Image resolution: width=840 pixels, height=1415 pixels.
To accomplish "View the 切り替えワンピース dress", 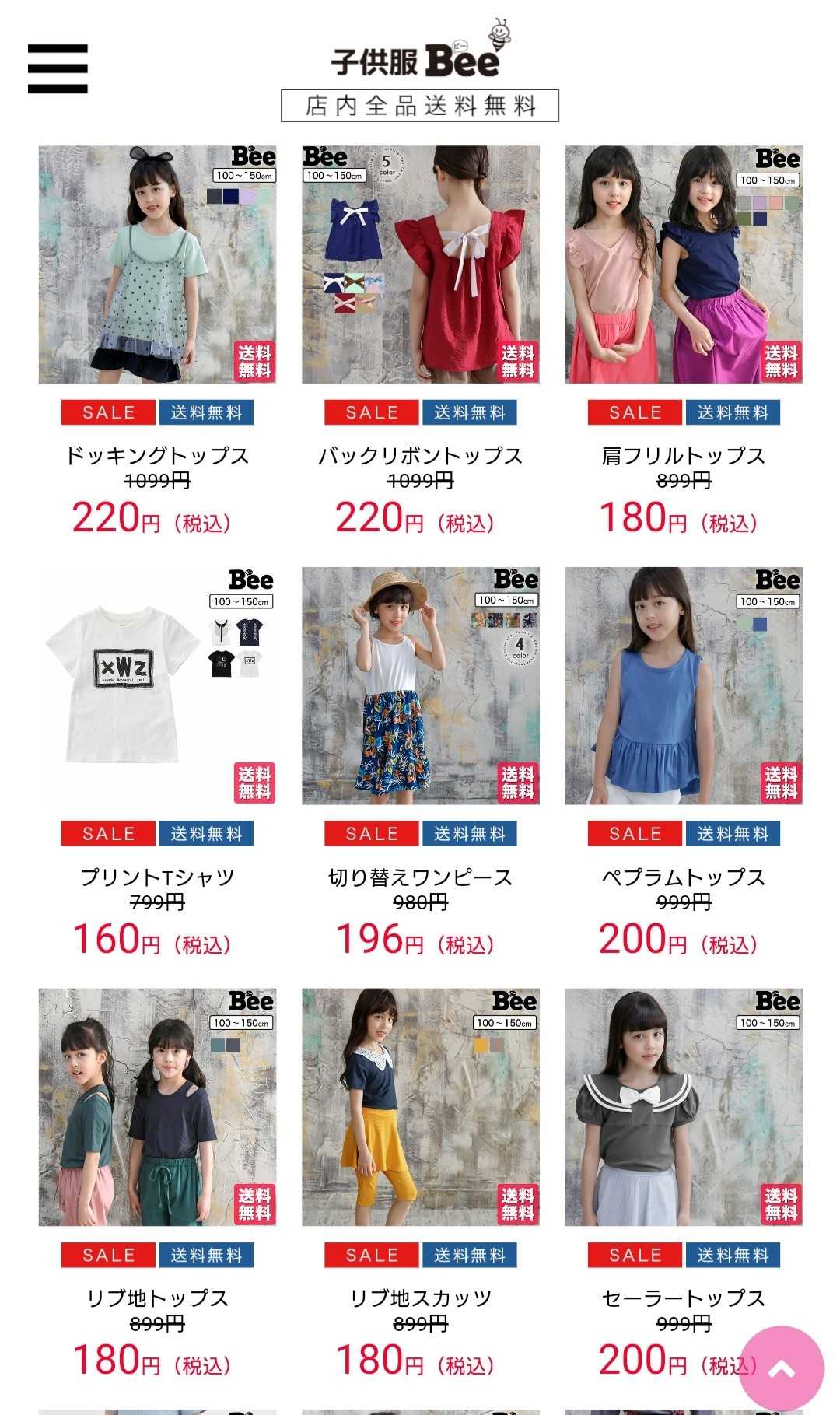I will click(420, 685).
